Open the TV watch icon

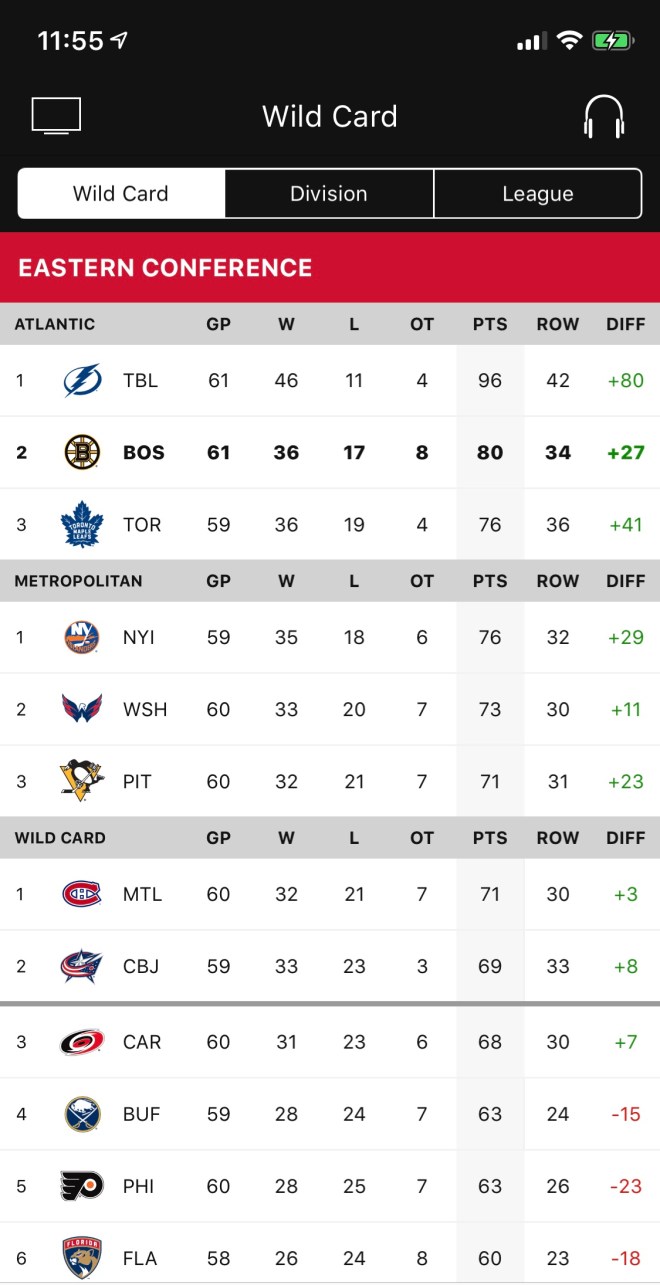coord(56,116)
